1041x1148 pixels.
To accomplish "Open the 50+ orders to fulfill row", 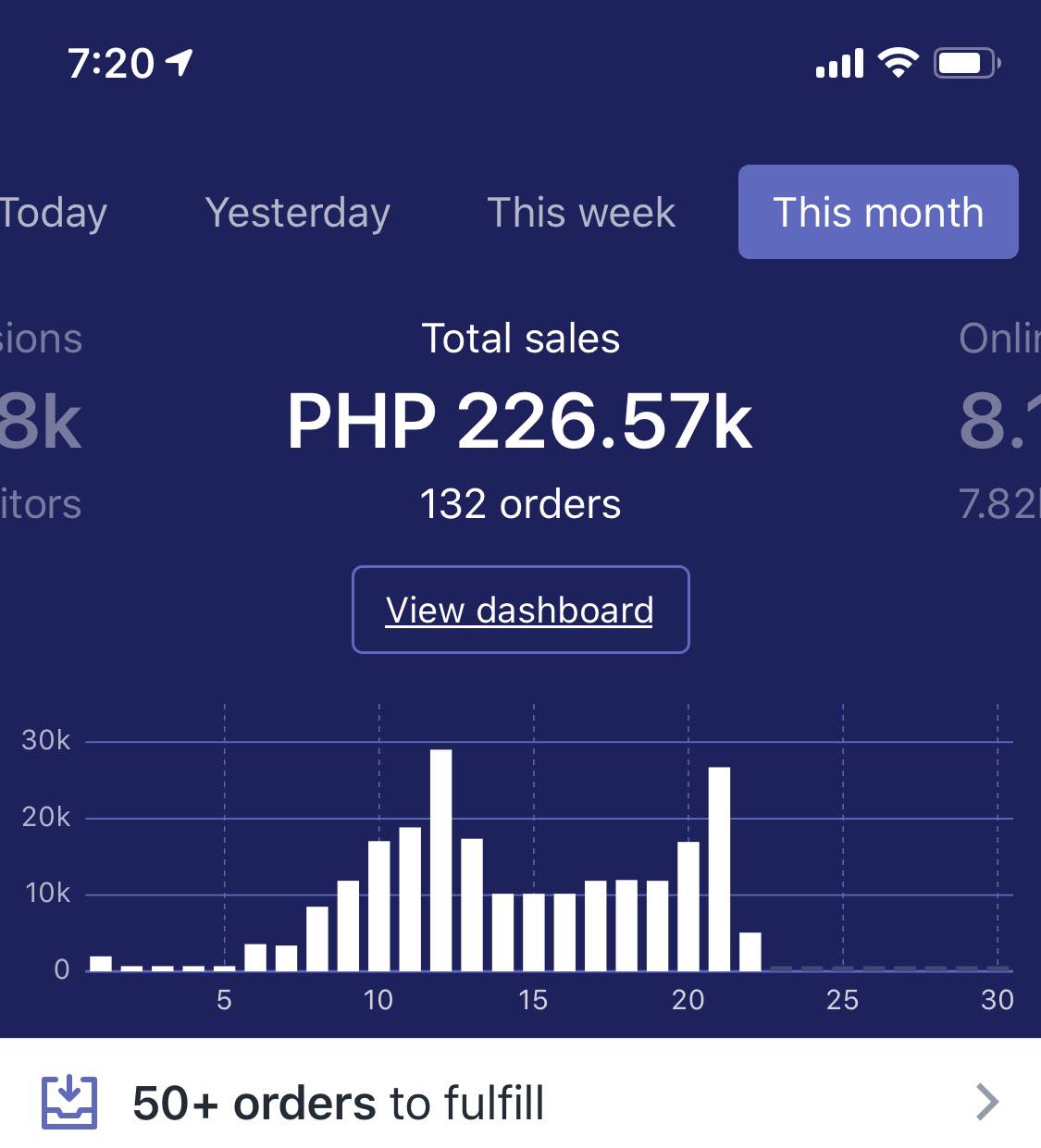I will pyautogui.click(x=520, y=1103).
